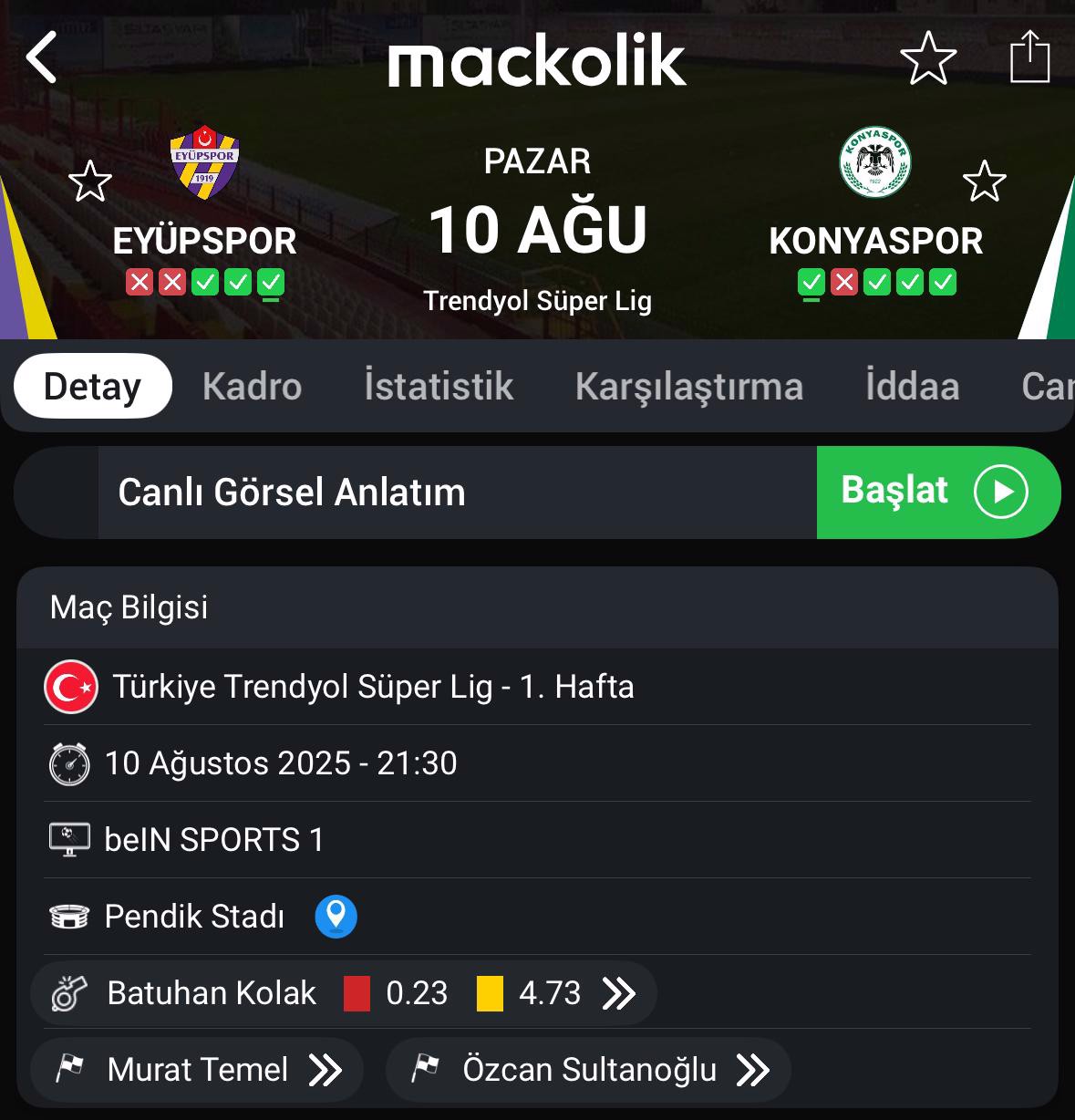Favorite Eyüpspor with its star icon
Viewport: 1075px width, 1120px height.
(x=90, y=181)
